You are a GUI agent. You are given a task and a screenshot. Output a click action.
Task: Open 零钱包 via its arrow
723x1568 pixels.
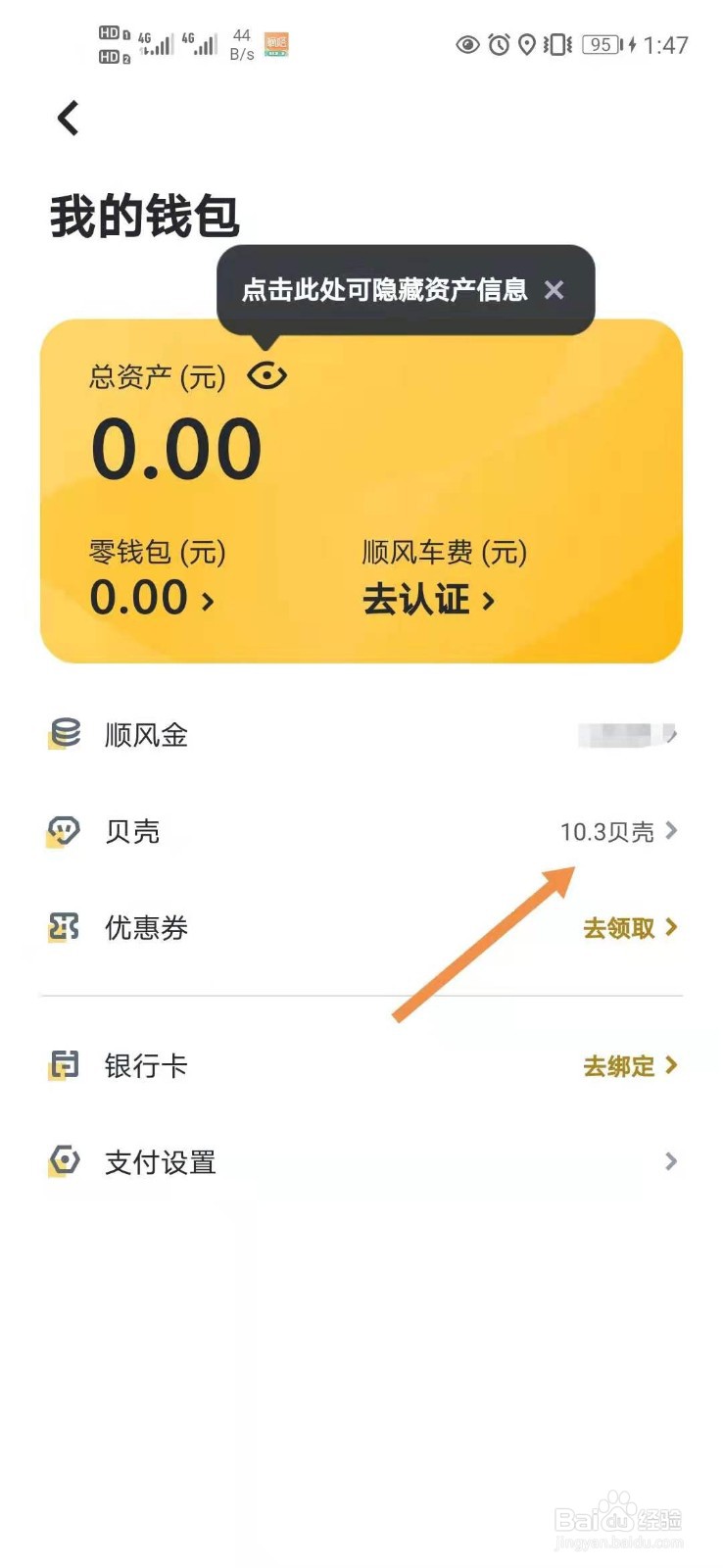click(x=206, y=600)
